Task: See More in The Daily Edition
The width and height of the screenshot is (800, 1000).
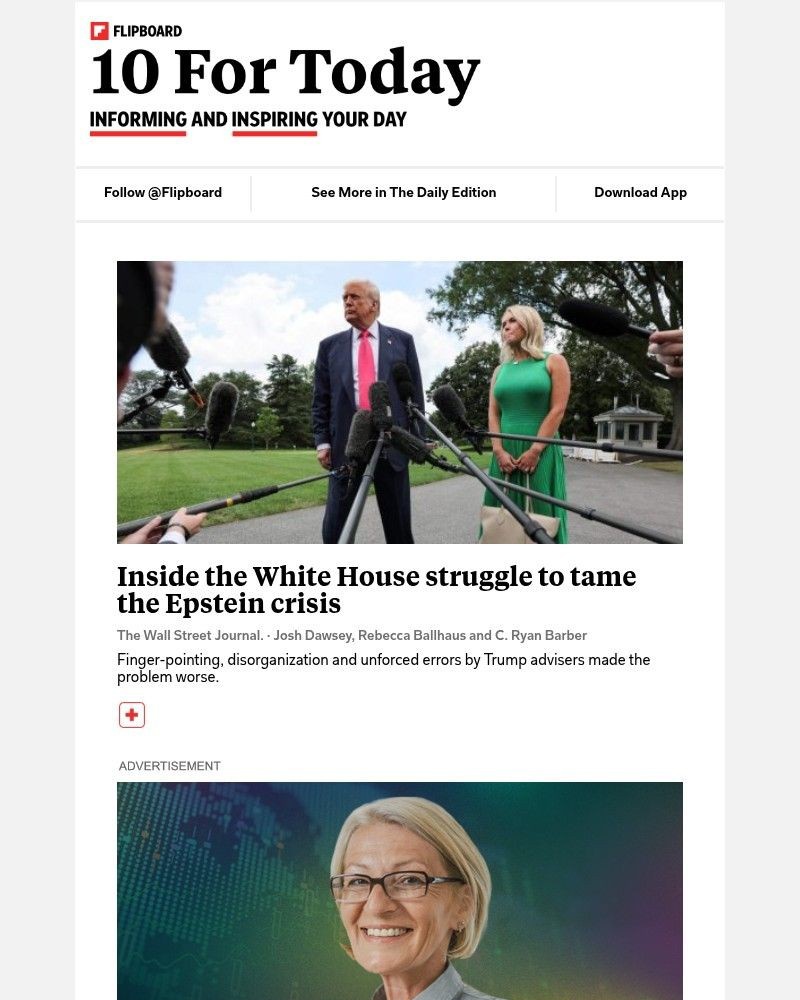Action: [x=403, y=192]
